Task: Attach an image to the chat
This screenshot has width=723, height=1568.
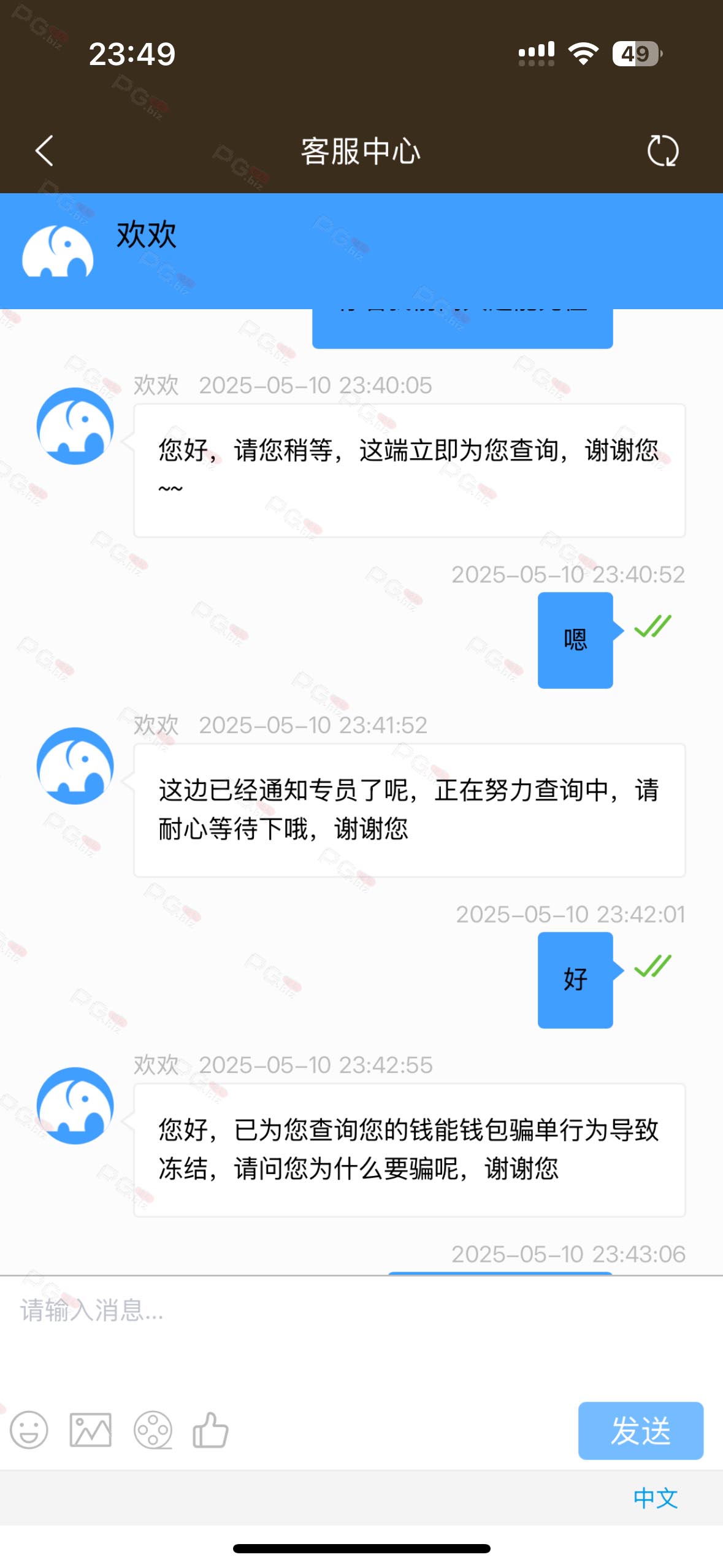Action: pos(91,1430)
